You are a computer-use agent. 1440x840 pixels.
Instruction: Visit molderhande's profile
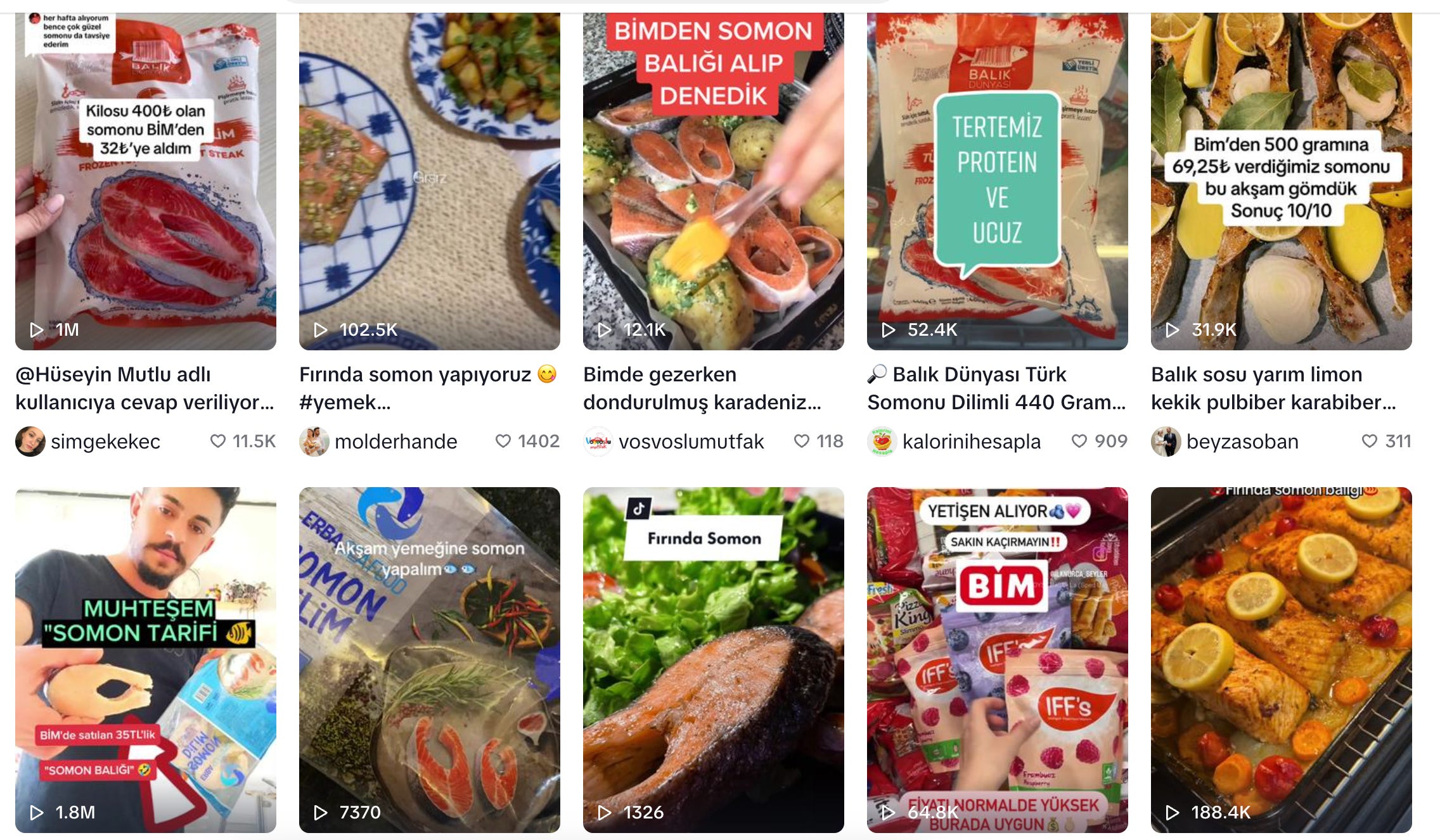(x=395, y=442)
